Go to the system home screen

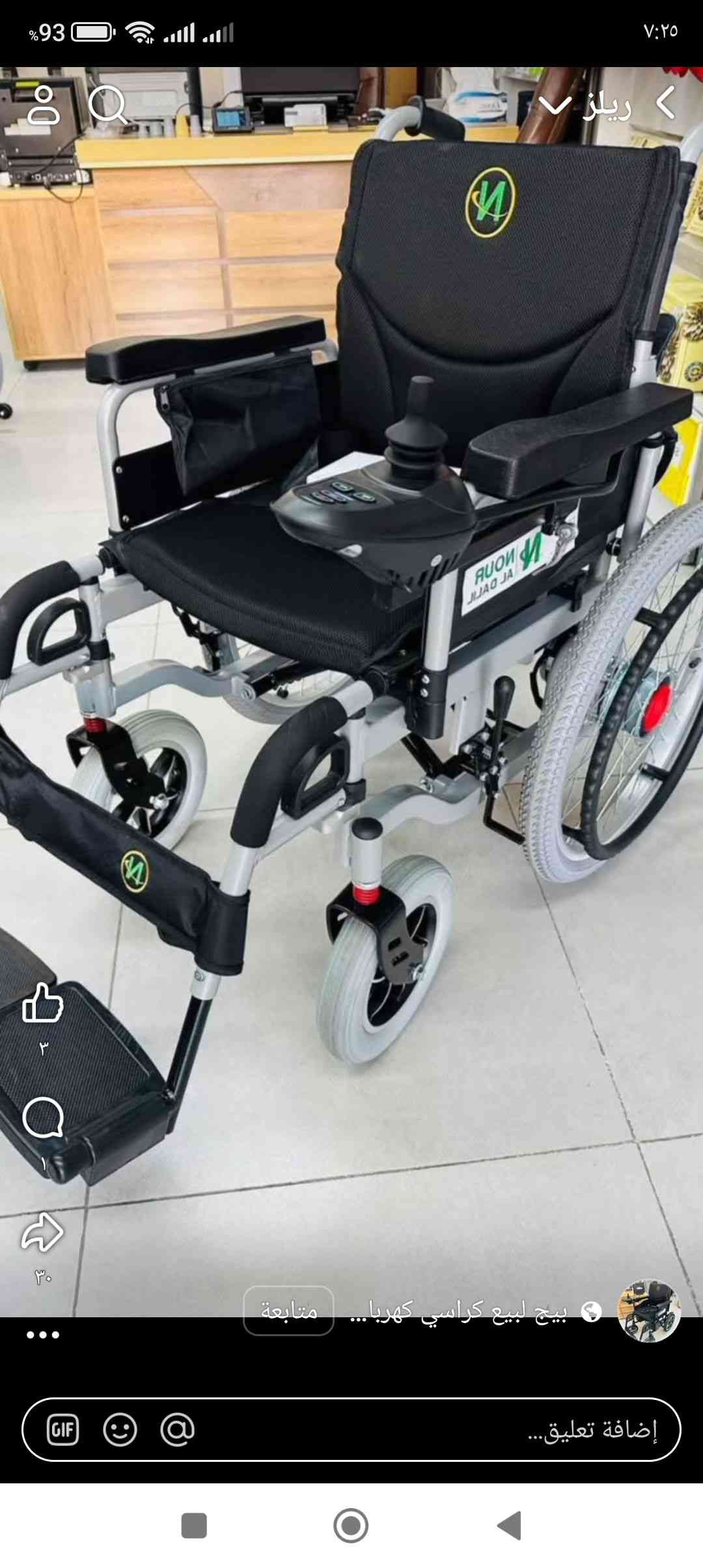pos(351,1525)
